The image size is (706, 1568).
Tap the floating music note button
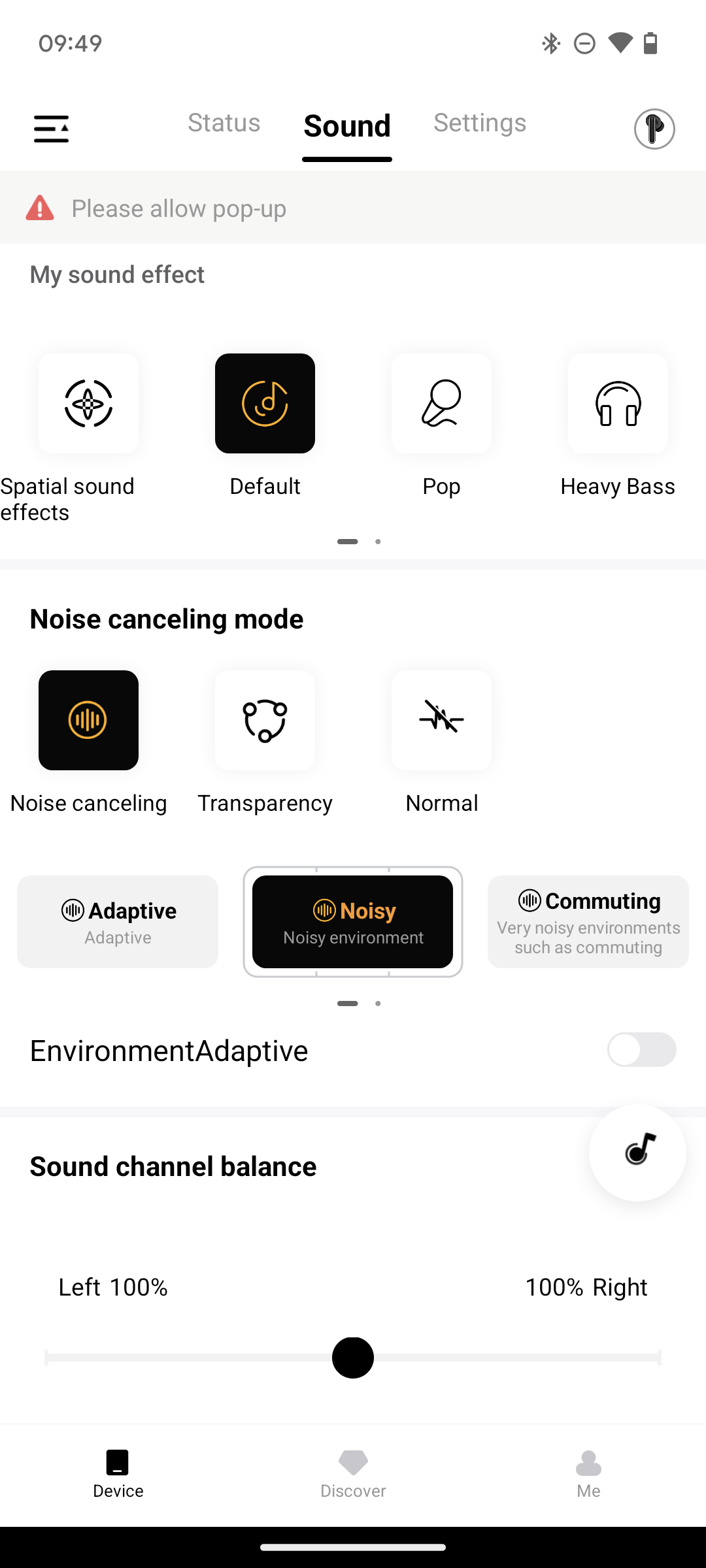[637, 1152]
